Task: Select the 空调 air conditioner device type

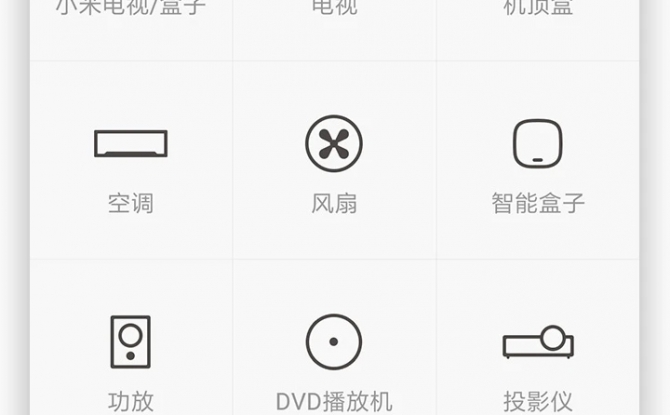Action: point(131,161)
